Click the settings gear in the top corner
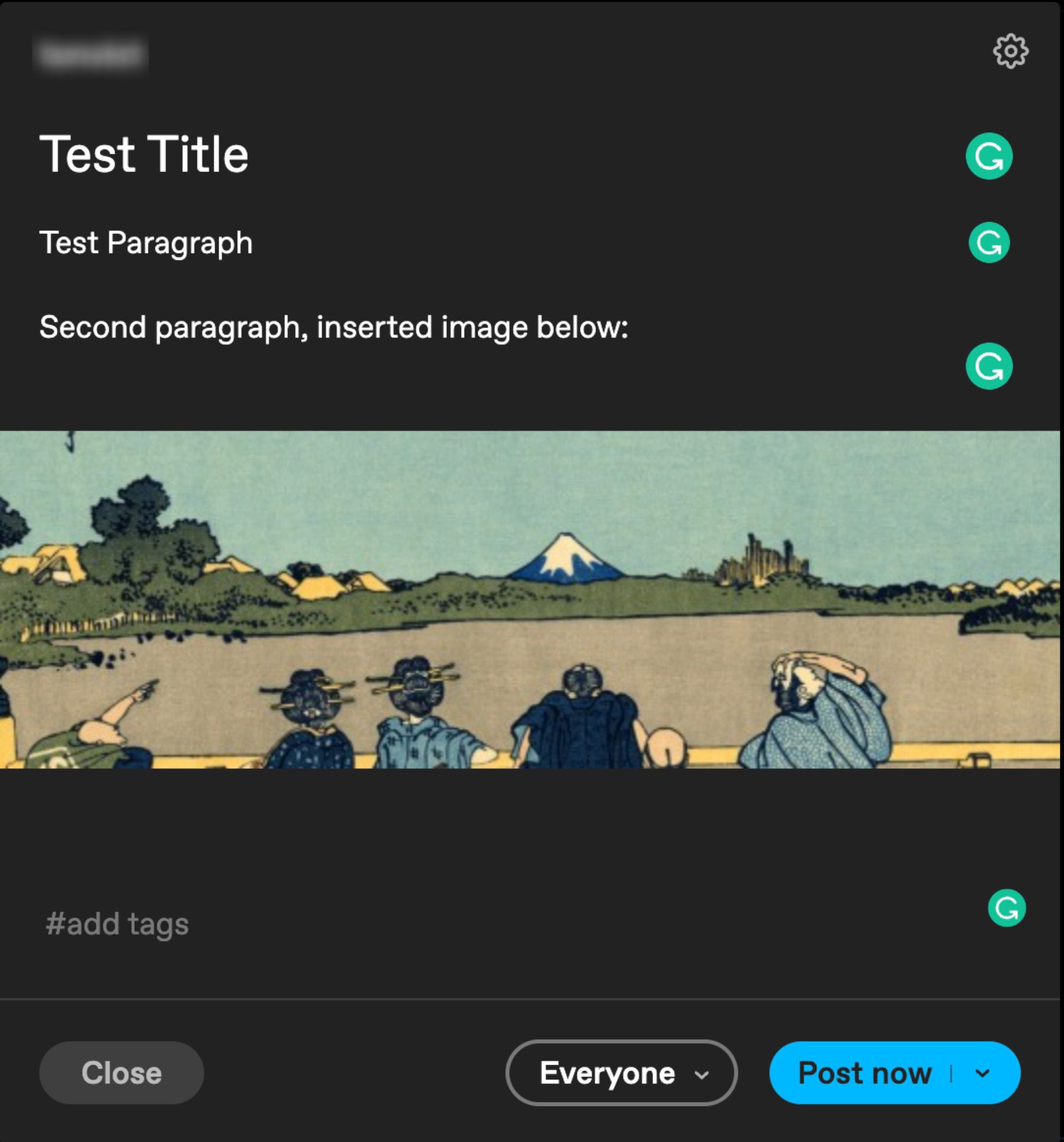Image resolution: width=1064 pixels, height=1142 pixels. tap(1010, 51)
